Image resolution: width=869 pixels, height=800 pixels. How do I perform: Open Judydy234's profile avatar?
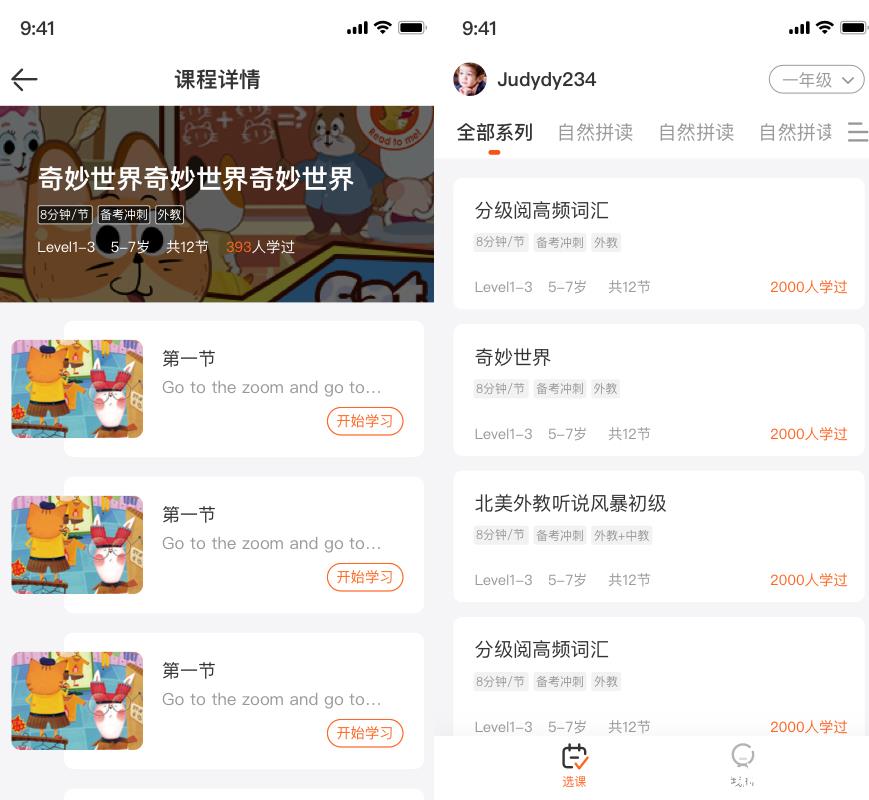point(470,80)
